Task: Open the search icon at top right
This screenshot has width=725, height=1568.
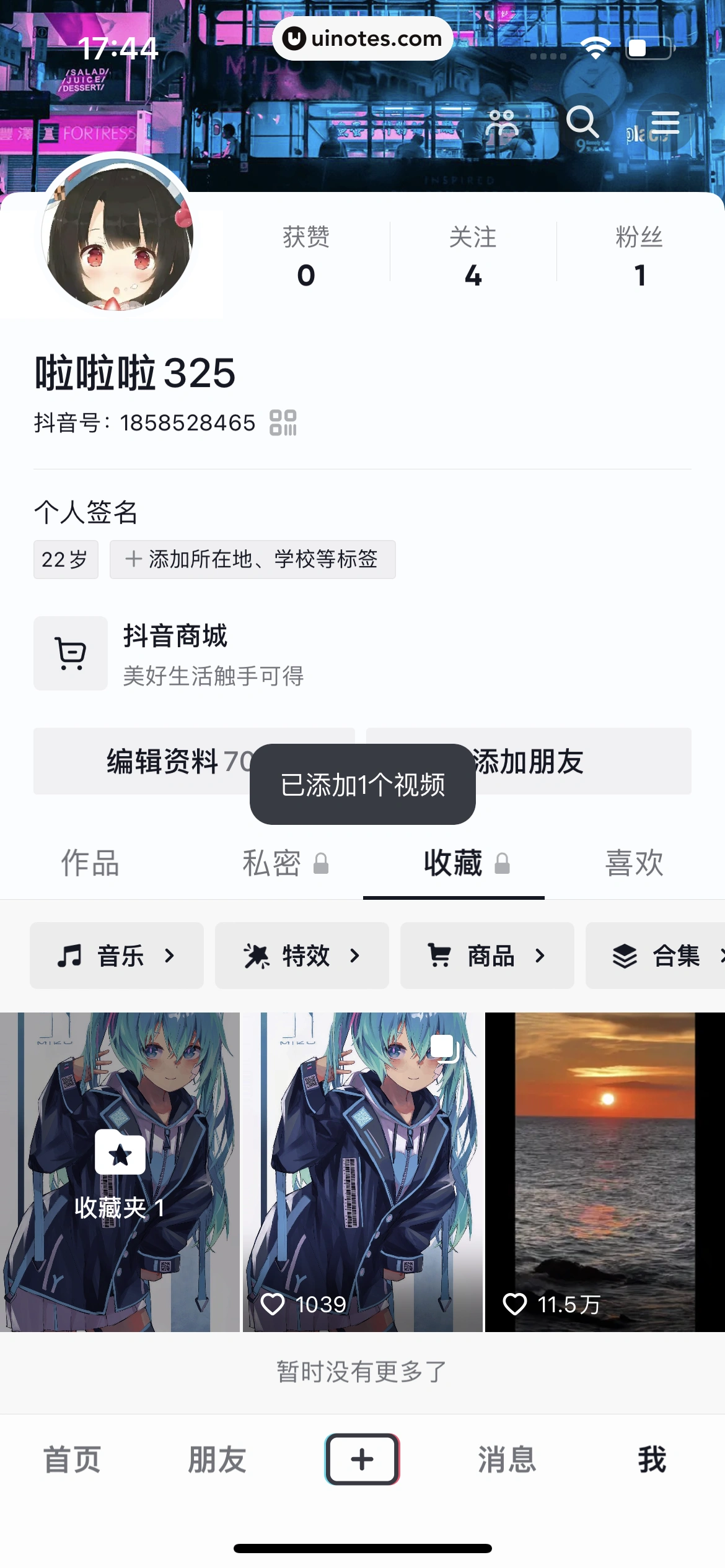Action: (x=583, y=123)
